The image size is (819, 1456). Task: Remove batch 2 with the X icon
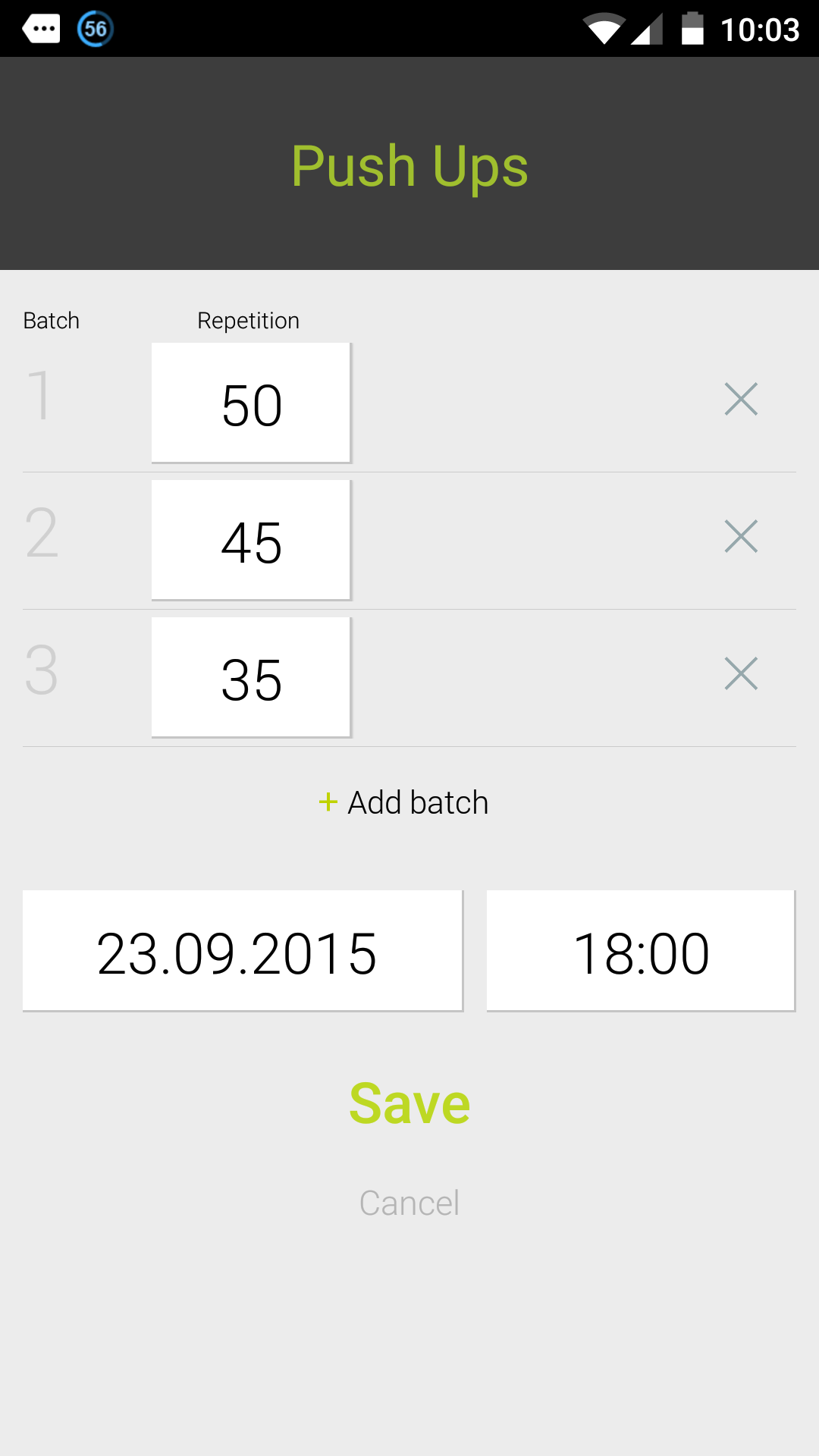click(741, 537)
